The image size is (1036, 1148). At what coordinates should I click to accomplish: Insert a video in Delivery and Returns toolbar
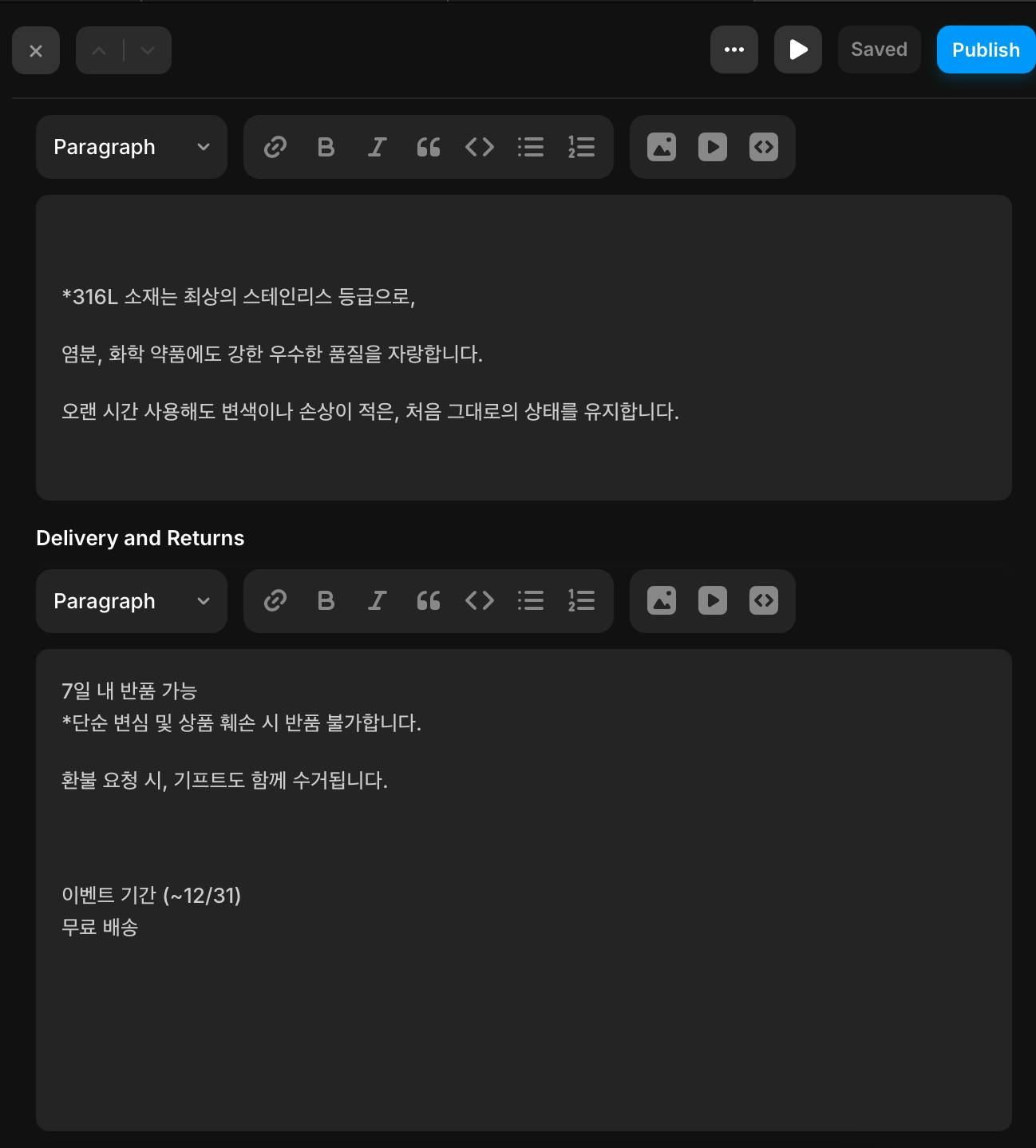point(712,601)
